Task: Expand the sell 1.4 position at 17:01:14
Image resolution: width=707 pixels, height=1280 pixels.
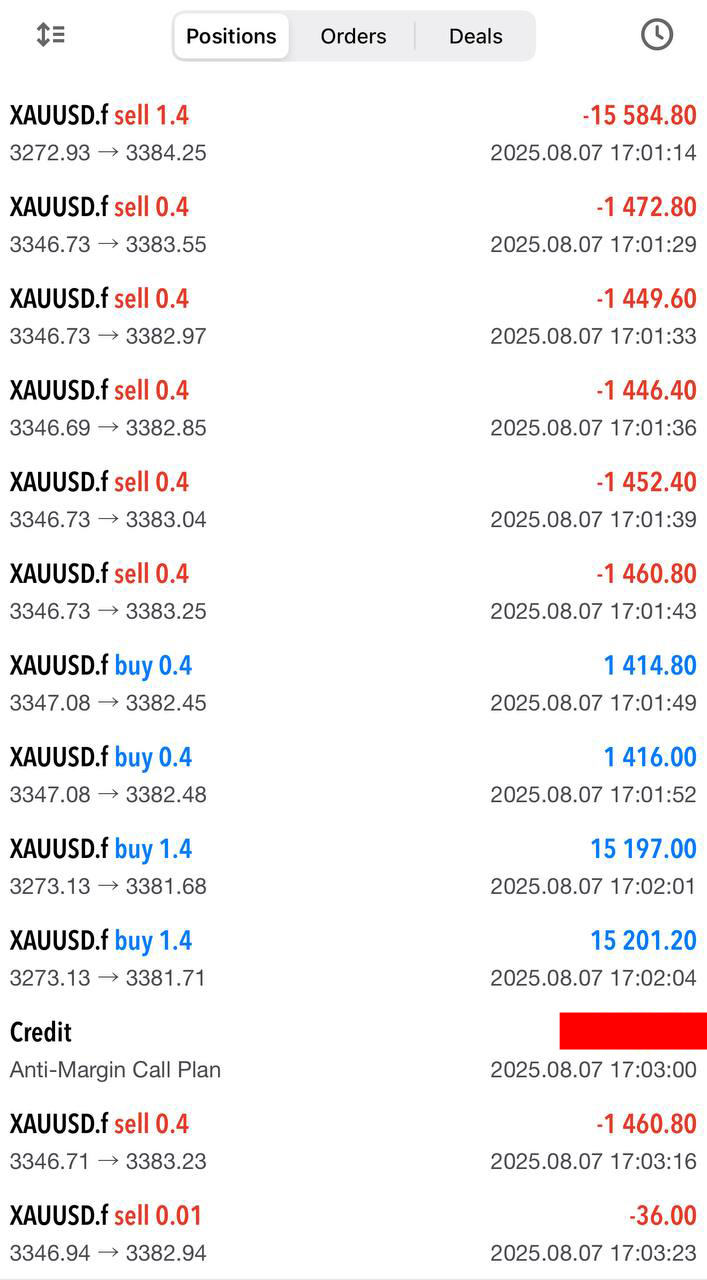Action: (x=353, y=134)
